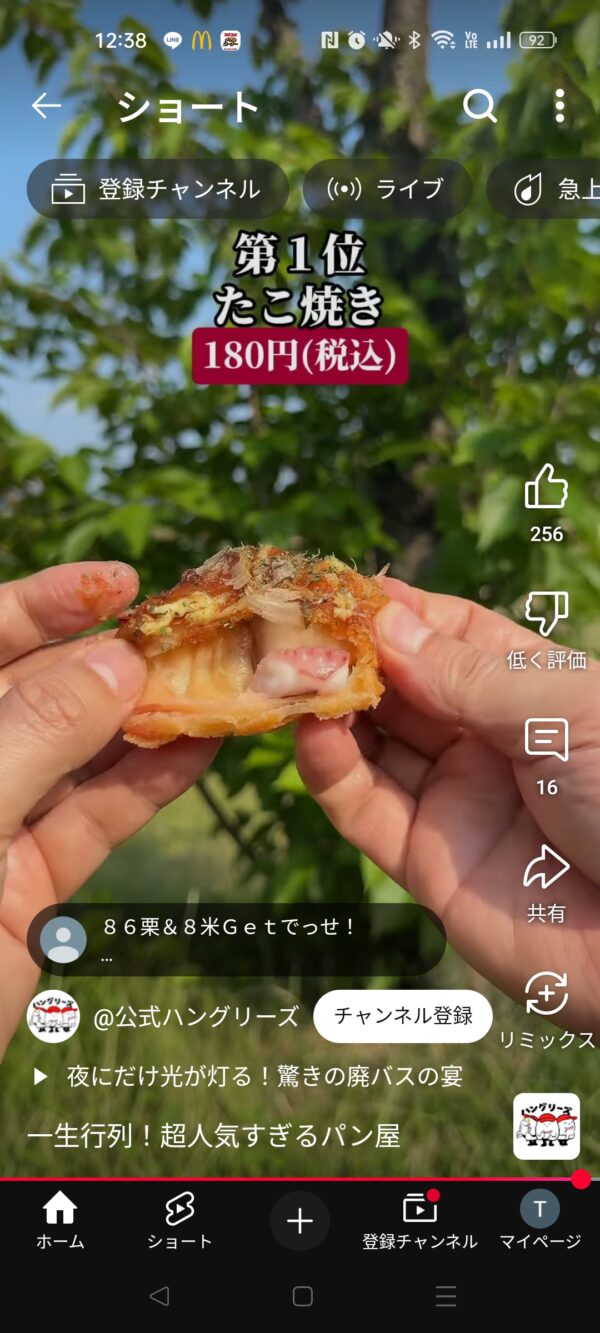Create new content with the plus button
Screen dimensions: 600x1333
click(300, 1221)
